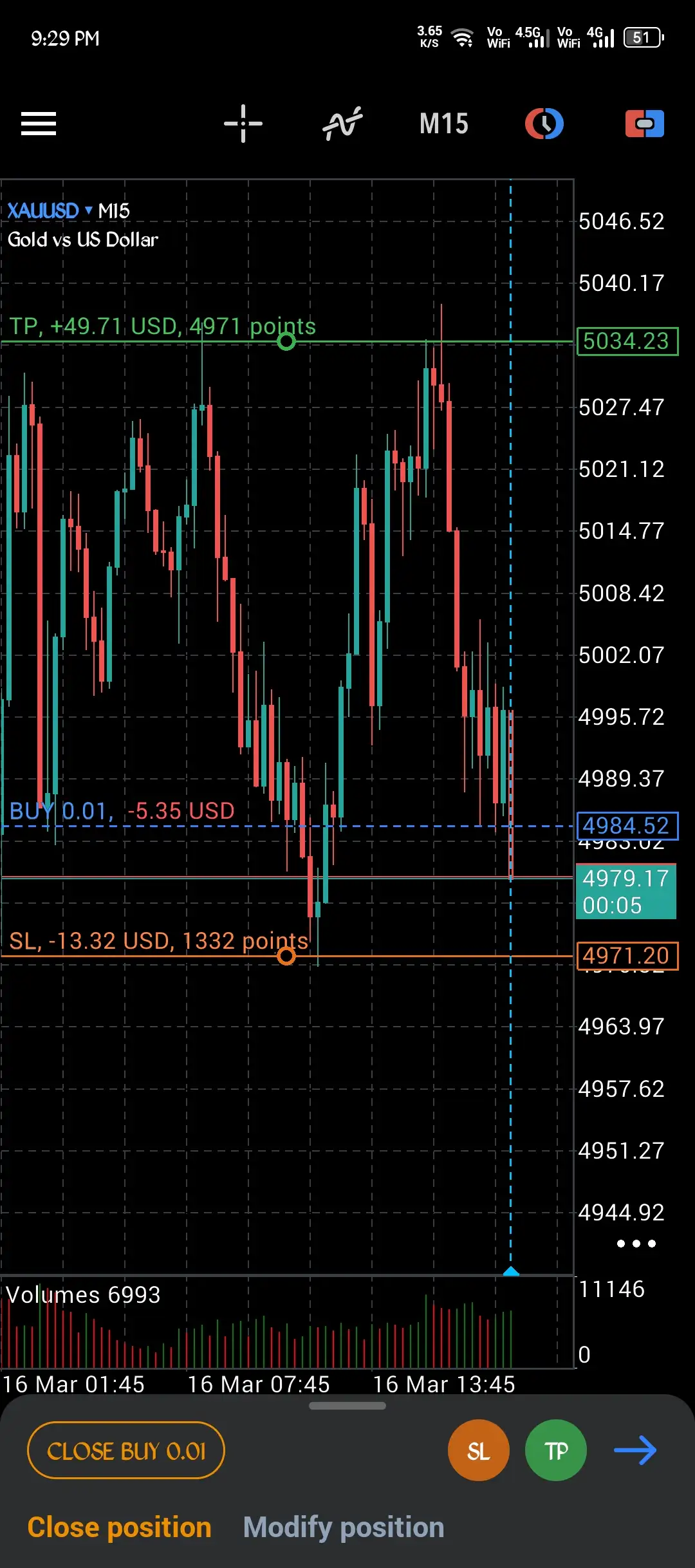Tap the SL line handle circle
The height and width of the screenshot is (1568, 695).
(286, 956)
